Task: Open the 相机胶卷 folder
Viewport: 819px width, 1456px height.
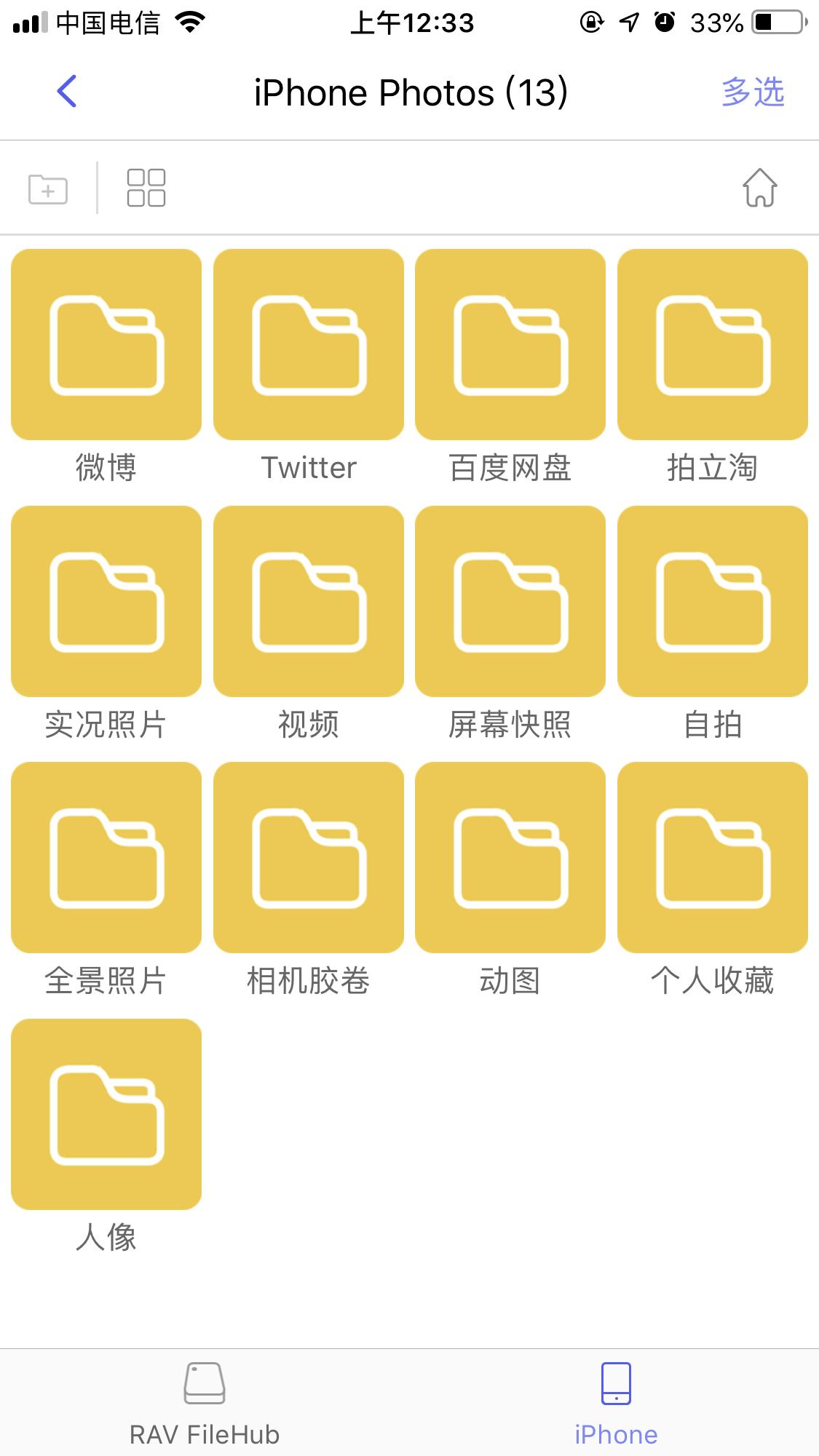Action: (x=308, y=859)
